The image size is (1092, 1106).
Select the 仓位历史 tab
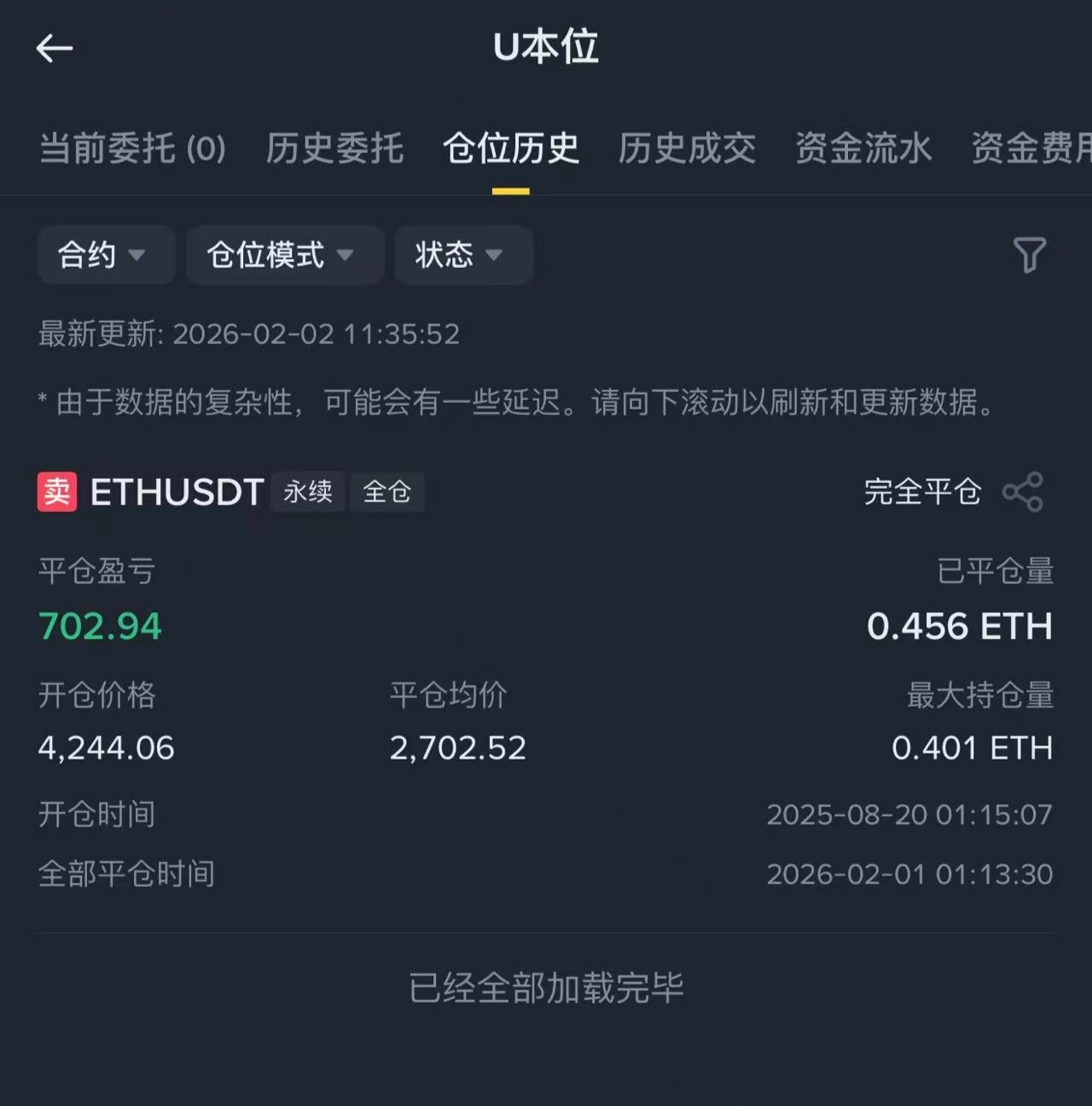tap(510, 148)
